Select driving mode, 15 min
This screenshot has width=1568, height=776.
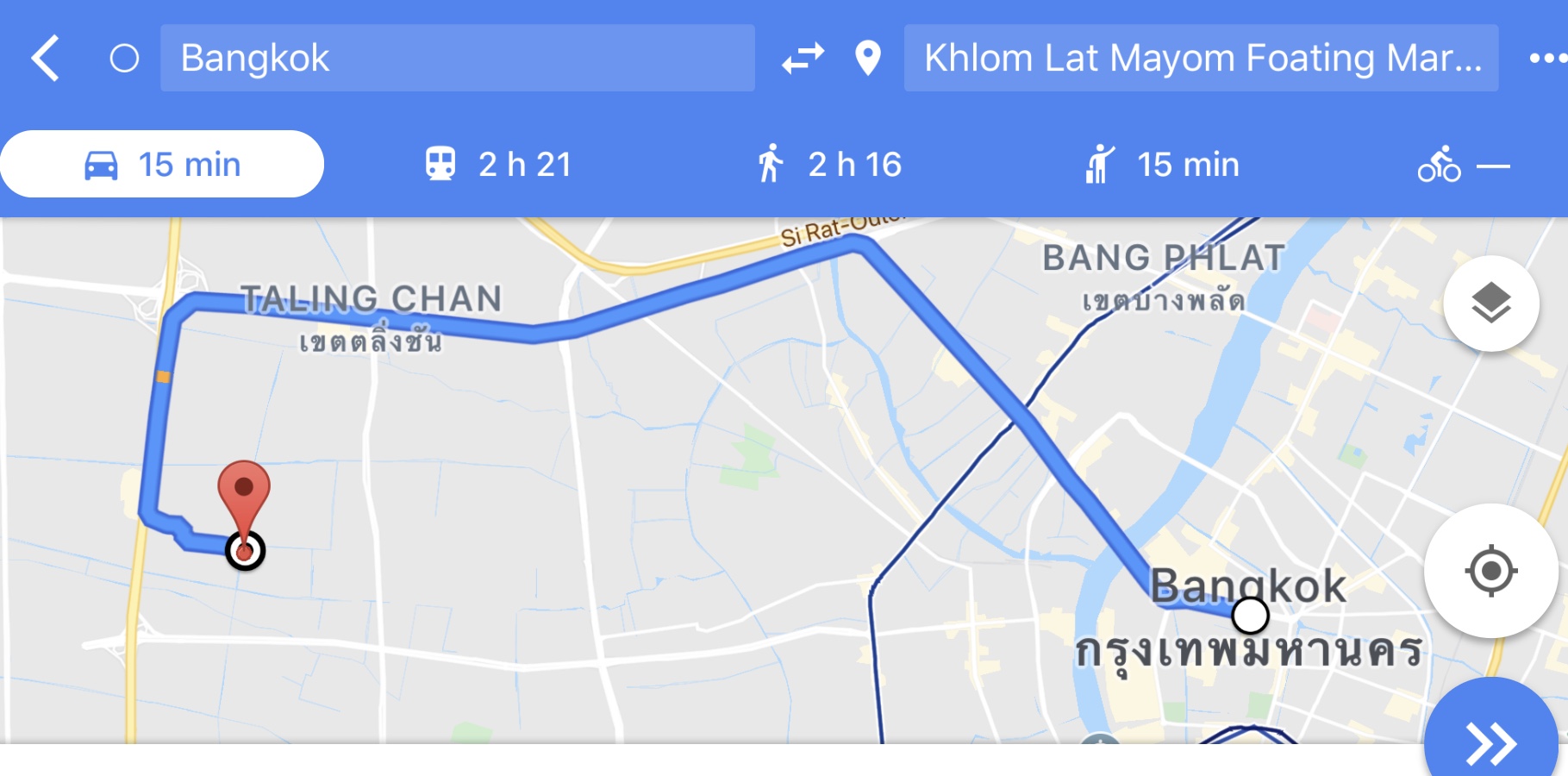pos(163,164)
